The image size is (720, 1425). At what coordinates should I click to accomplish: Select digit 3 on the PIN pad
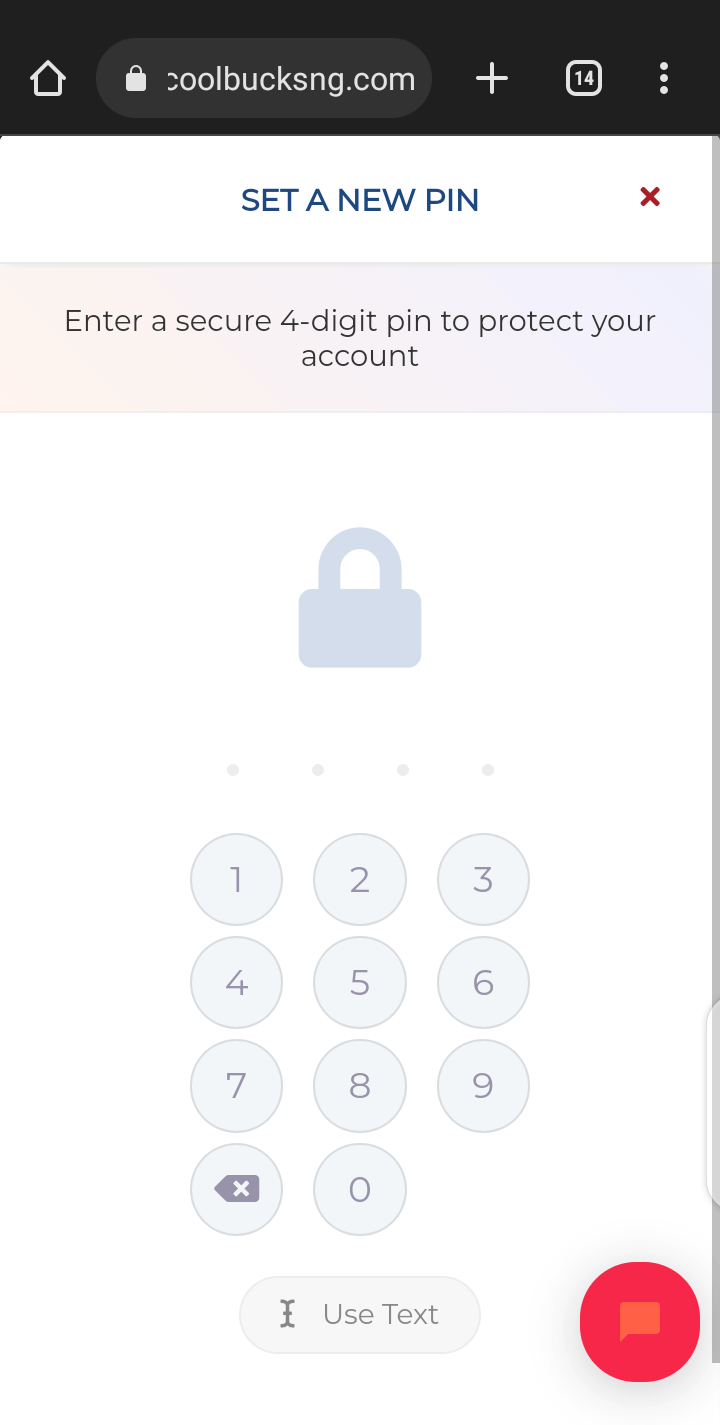(x=483, y=880)
